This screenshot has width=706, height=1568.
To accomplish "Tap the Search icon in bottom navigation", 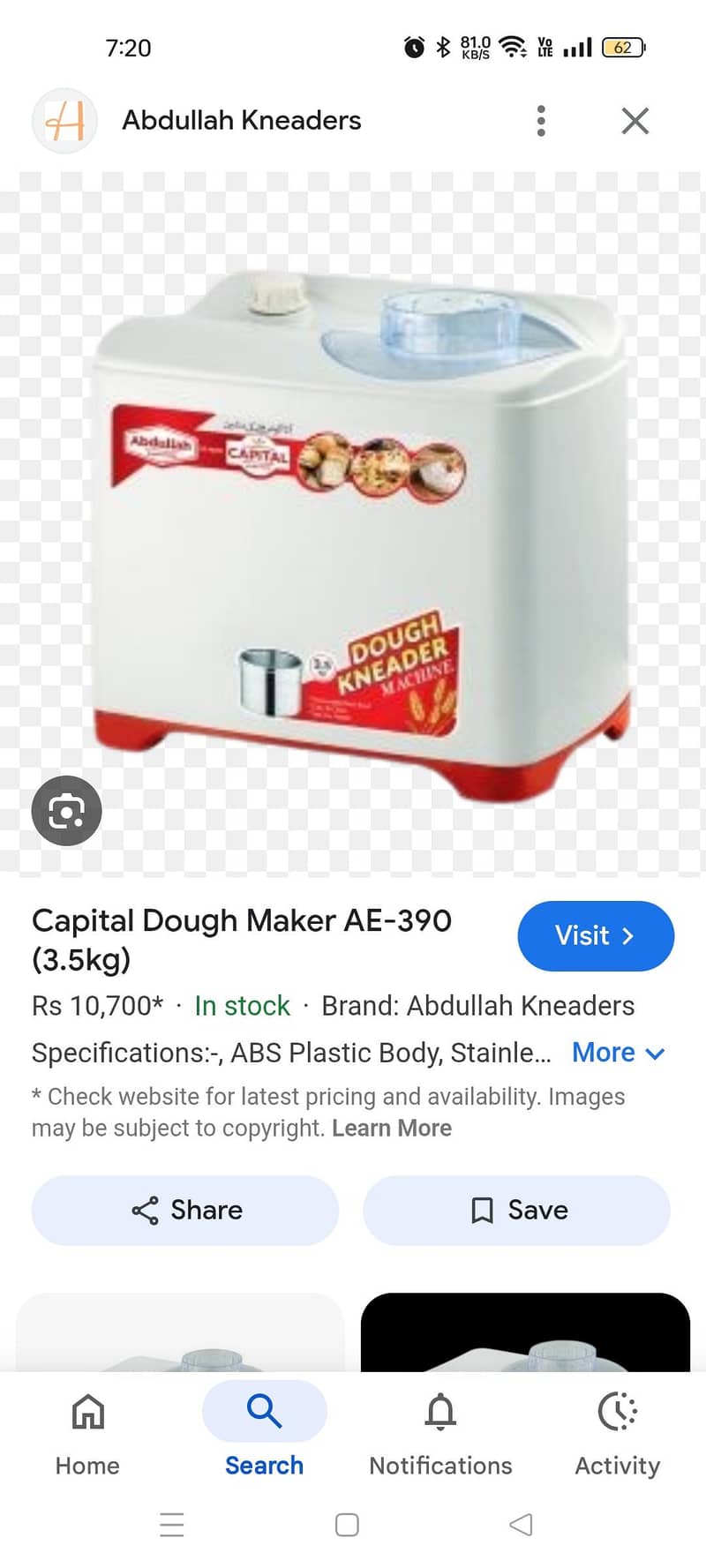I will click(x=264, y=1411).
